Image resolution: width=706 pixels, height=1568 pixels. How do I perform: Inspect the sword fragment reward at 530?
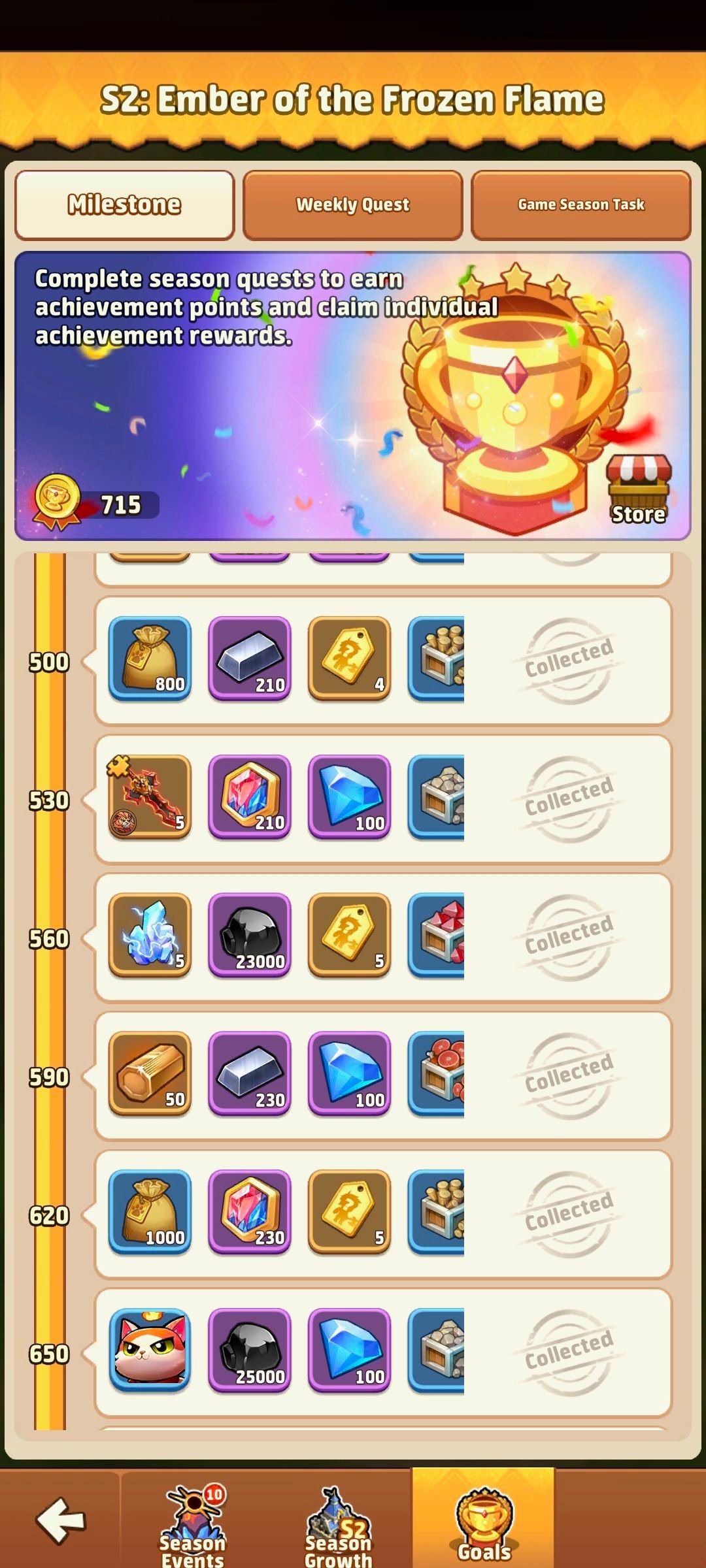point(150,797)
